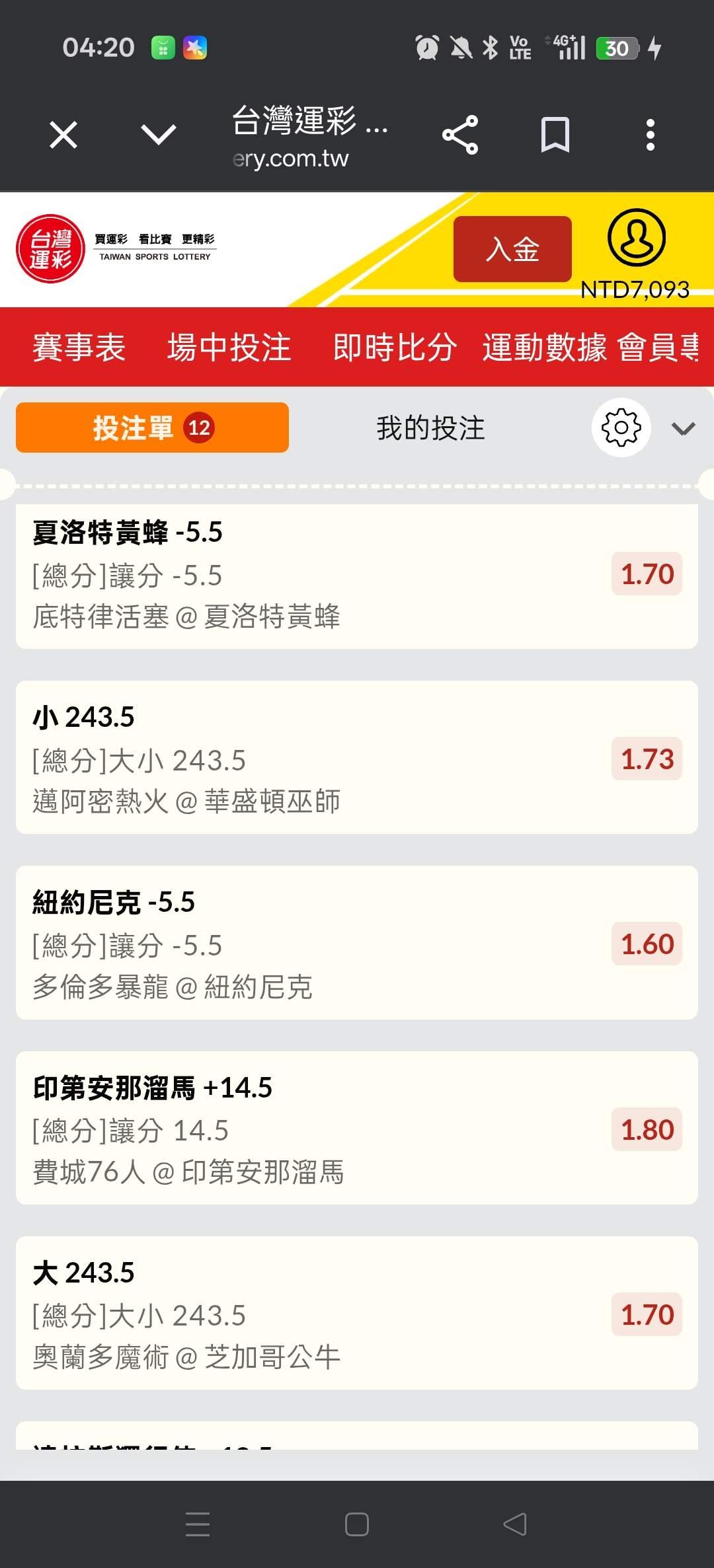This screenshot has height=1568, width=714.
Task: Open the browser overflow menu
Action: 651,135
